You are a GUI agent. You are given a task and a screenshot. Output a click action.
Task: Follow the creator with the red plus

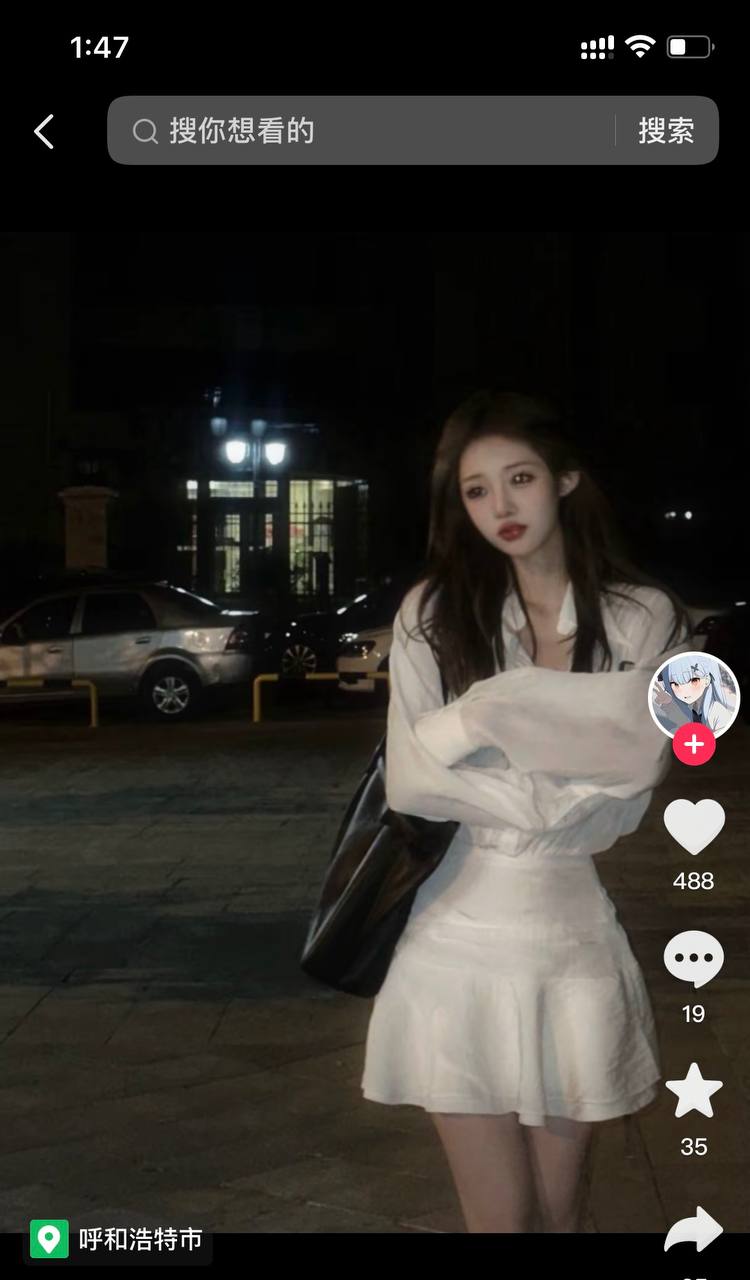694,745
